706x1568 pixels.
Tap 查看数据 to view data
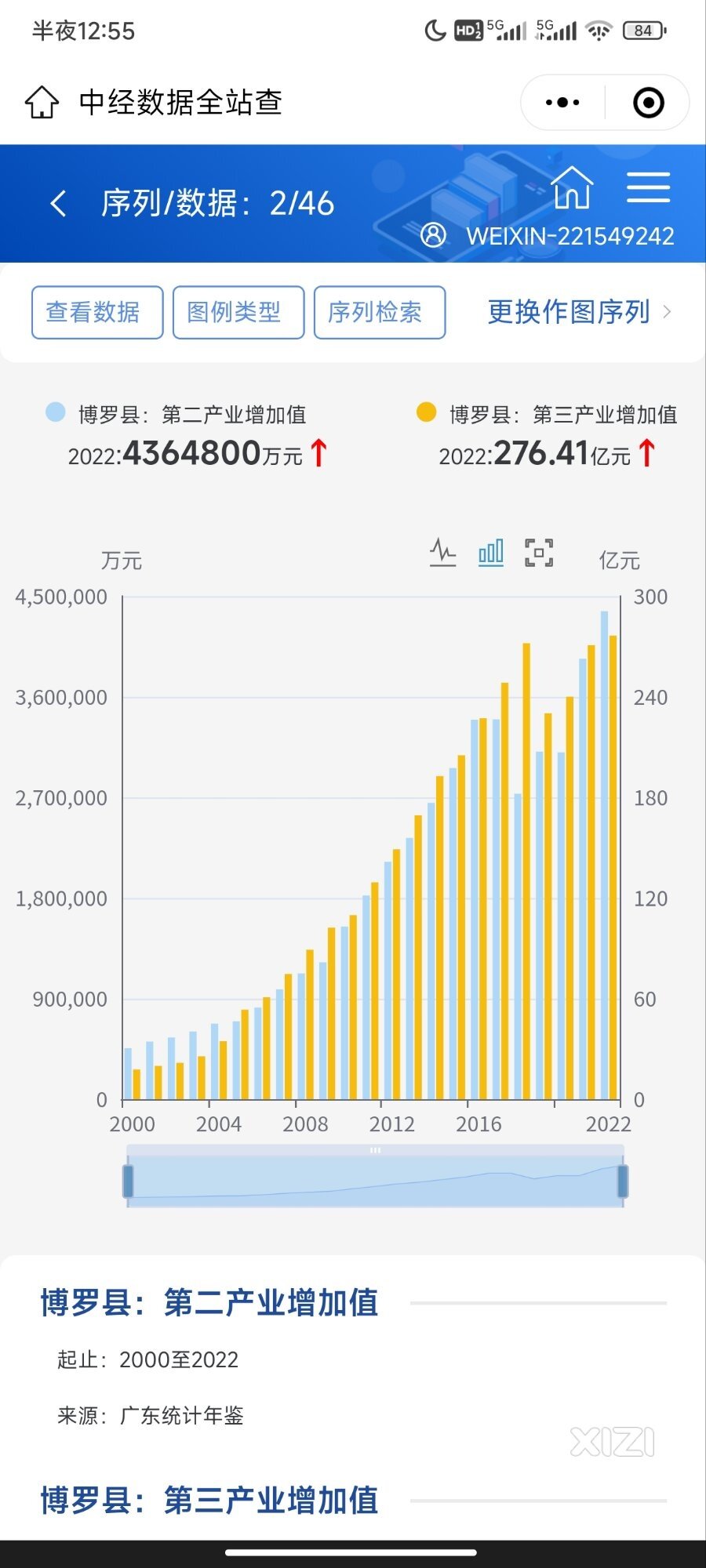click(97, 312)
